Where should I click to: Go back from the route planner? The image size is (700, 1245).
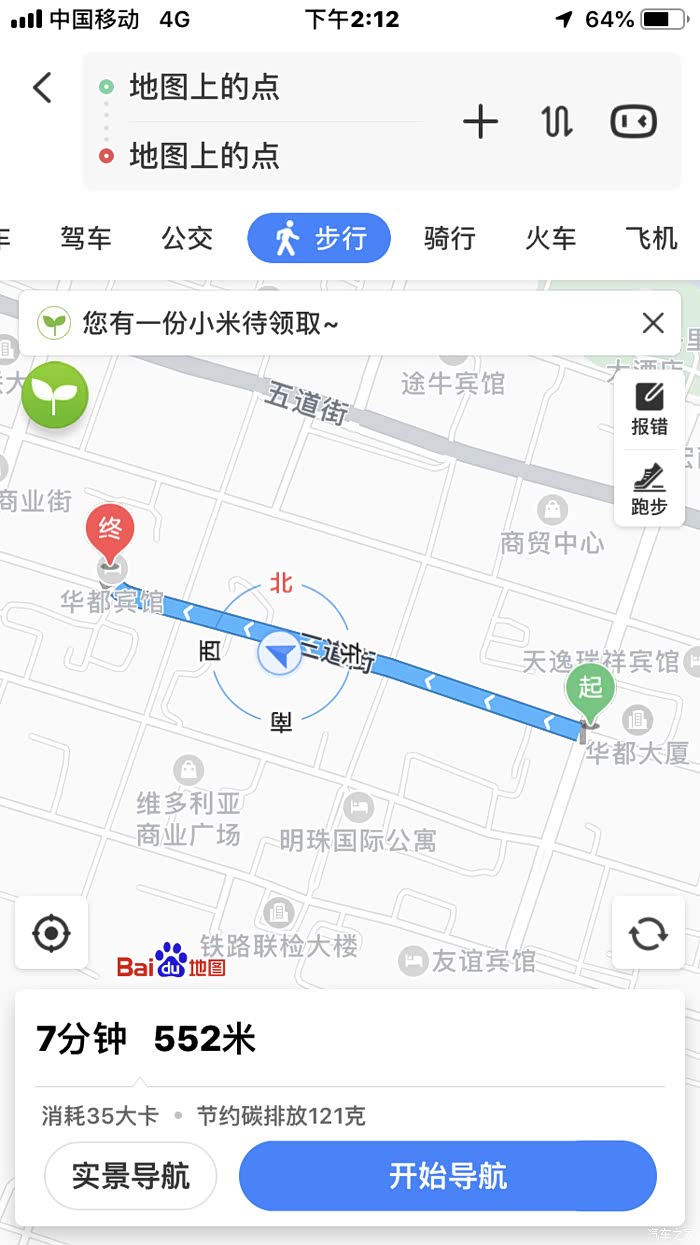pos(42,88)
